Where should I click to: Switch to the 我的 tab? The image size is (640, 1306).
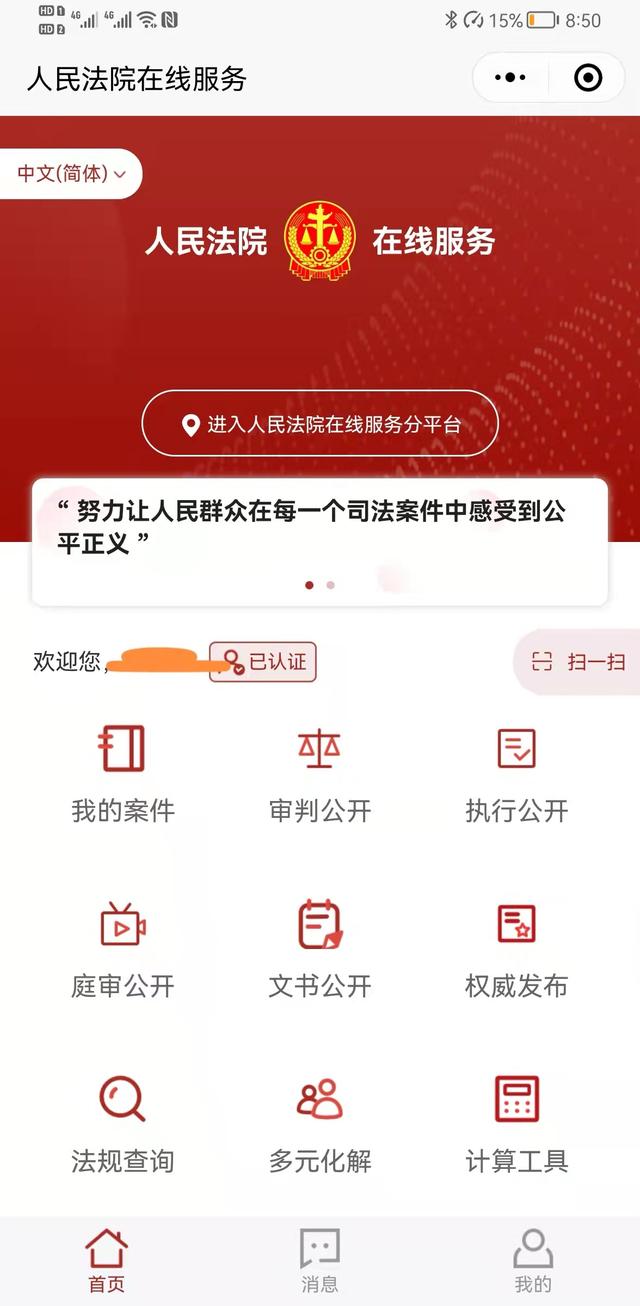click(533, 1261)
